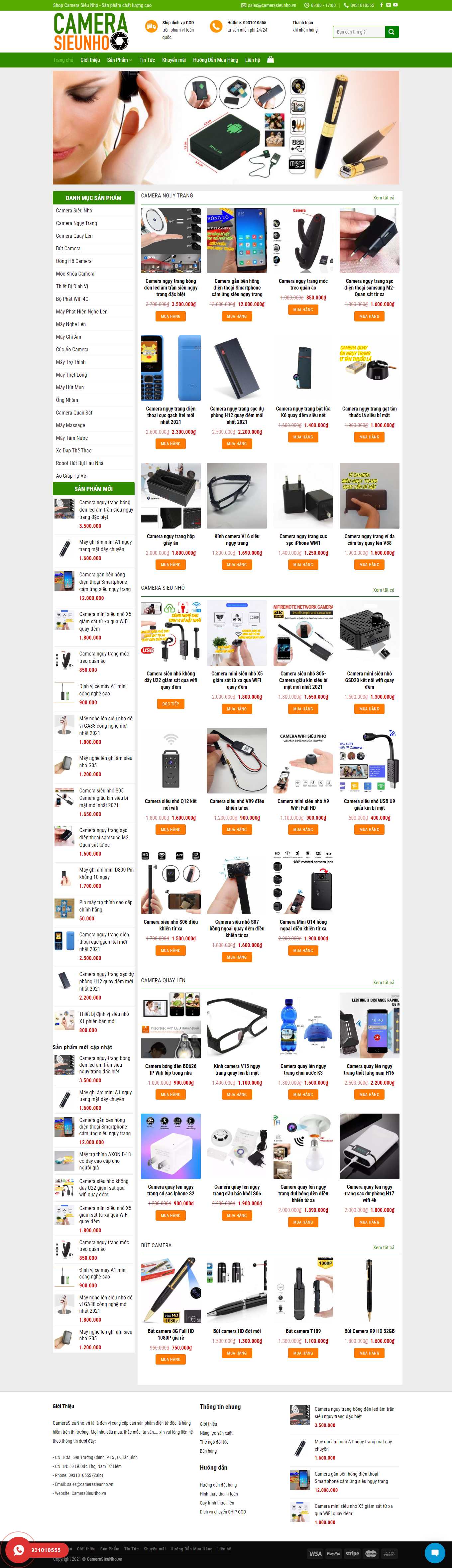Go to Khuyến mãi page
This screenshot has width=452, height=1568.
pos(173,60)
